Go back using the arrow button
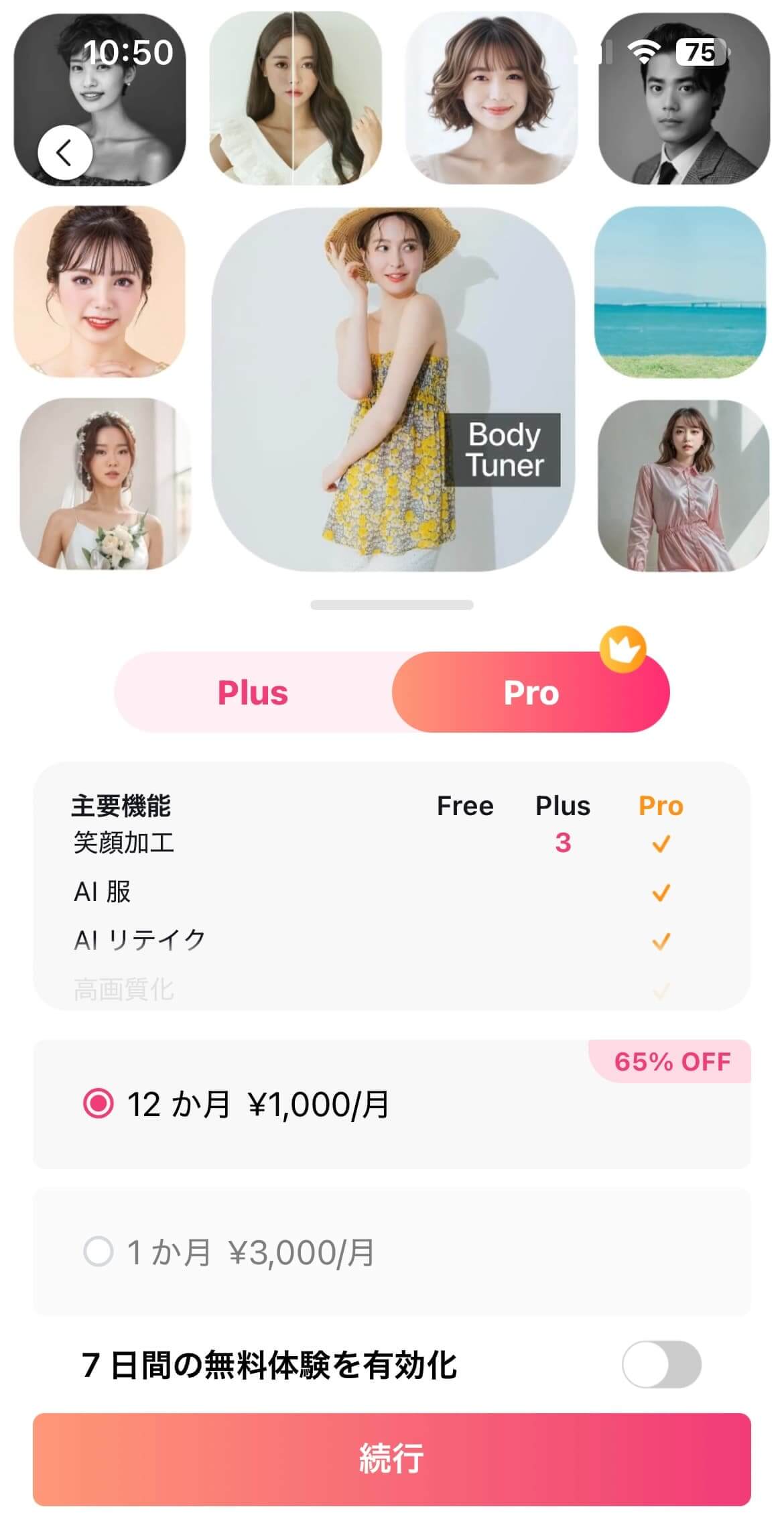This screenshot has height=1519, width=784. 64,153
